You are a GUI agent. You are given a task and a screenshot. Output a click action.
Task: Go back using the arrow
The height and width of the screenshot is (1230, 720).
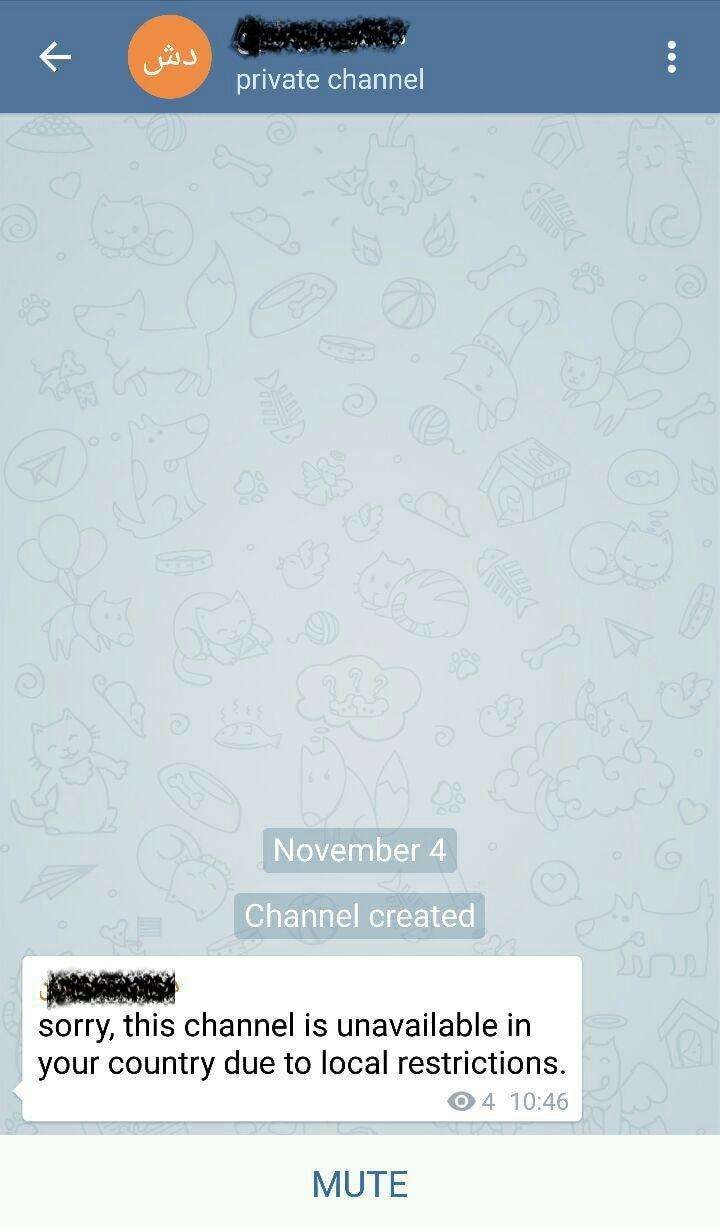tap(55, 57)
